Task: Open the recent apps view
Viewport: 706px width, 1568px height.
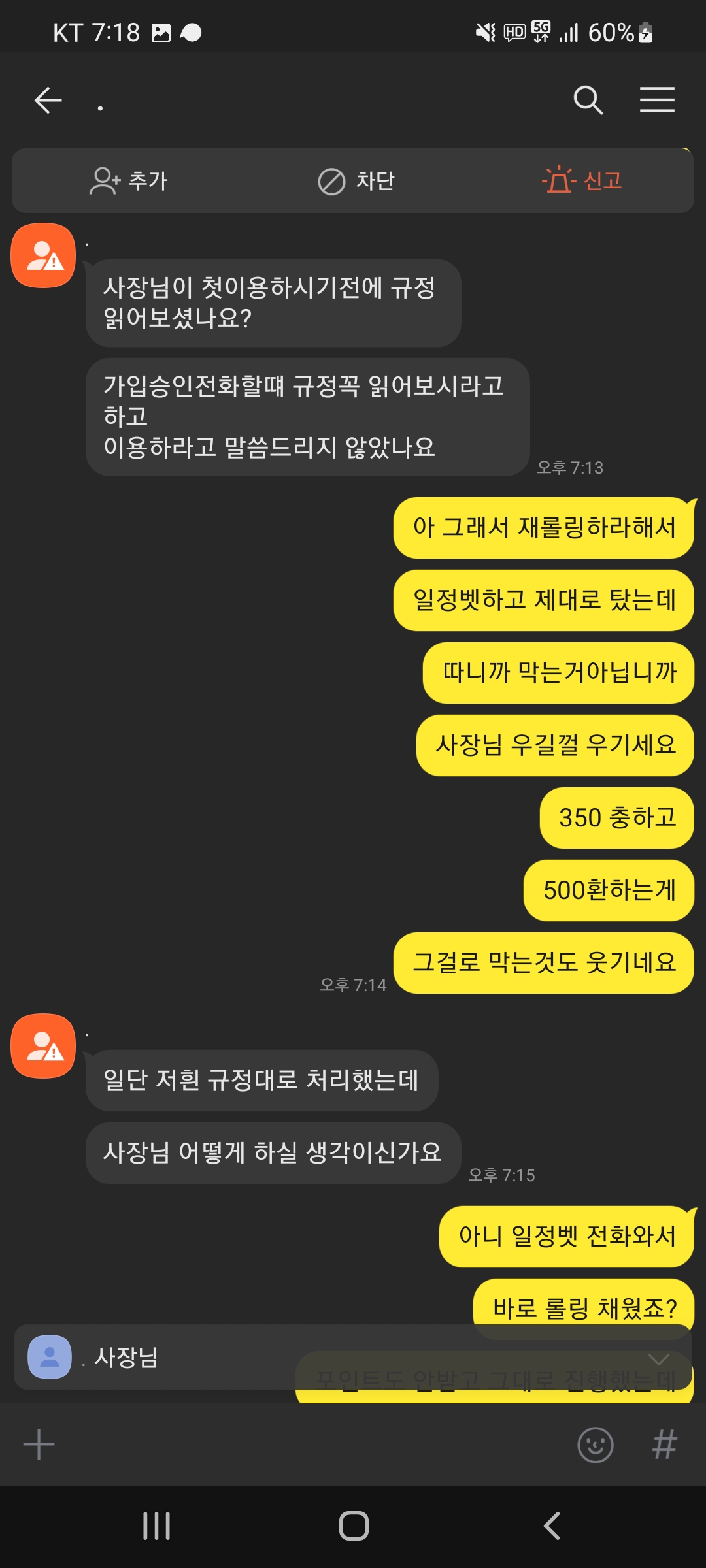Action: (157, 1526)
